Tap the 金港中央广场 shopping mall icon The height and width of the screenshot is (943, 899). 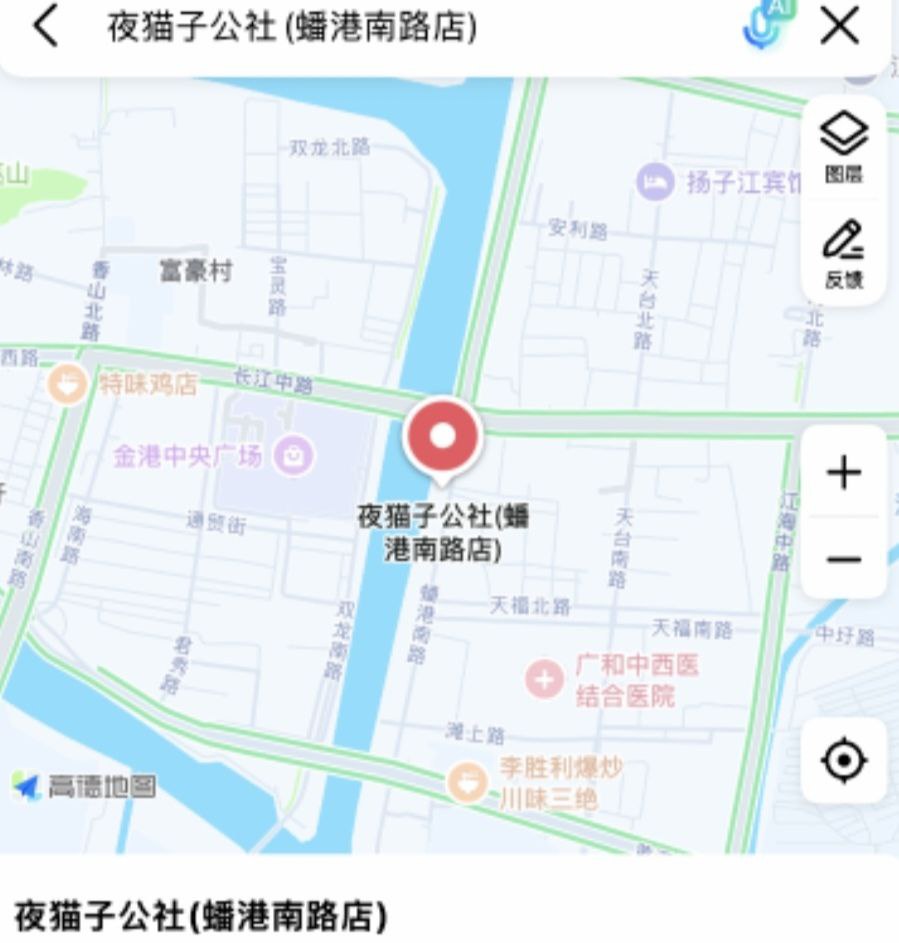(x=292, y=455)
